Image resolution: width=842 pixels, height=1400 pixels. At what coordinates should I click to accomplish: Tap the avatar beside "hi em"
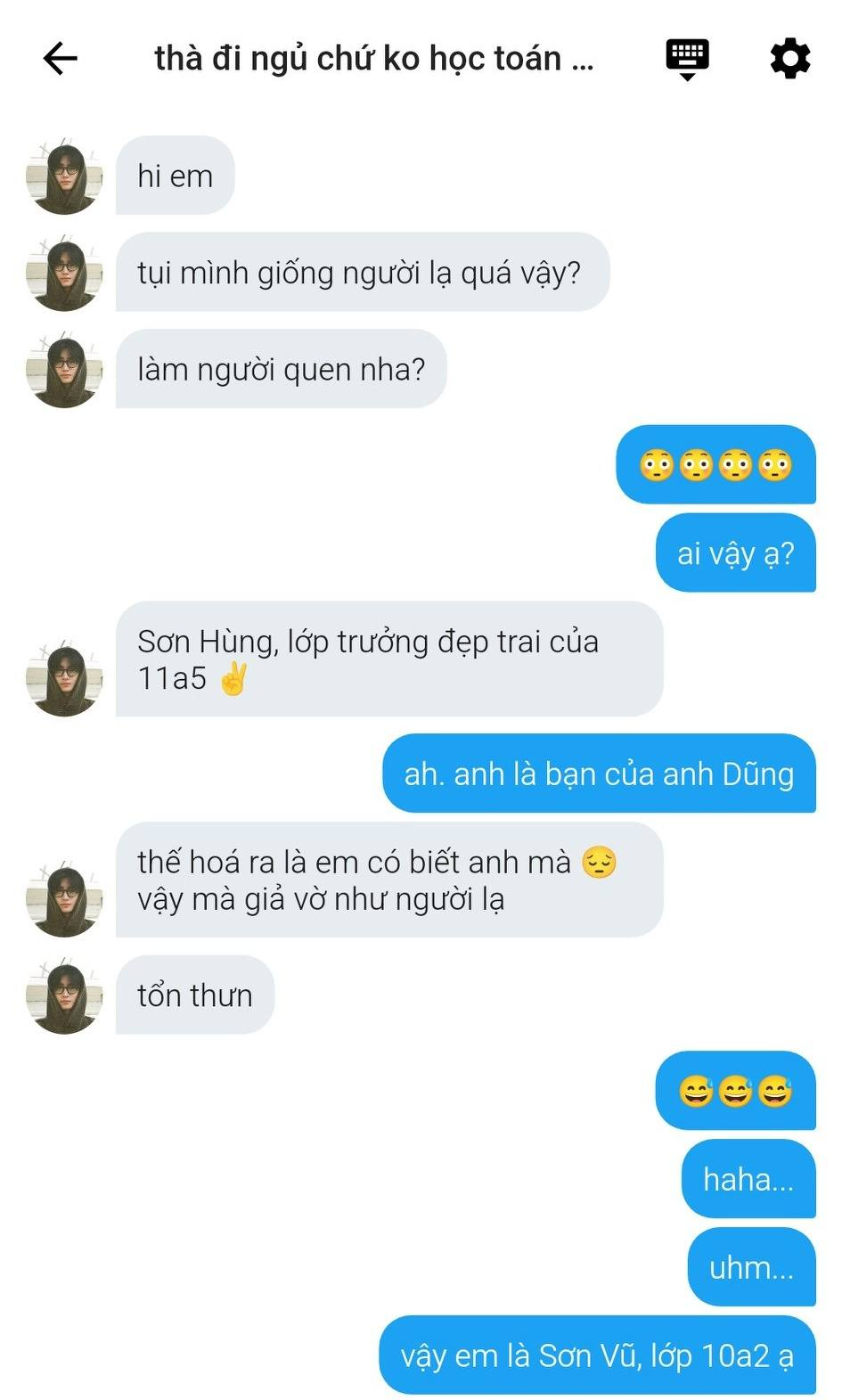tap(64, 176)
